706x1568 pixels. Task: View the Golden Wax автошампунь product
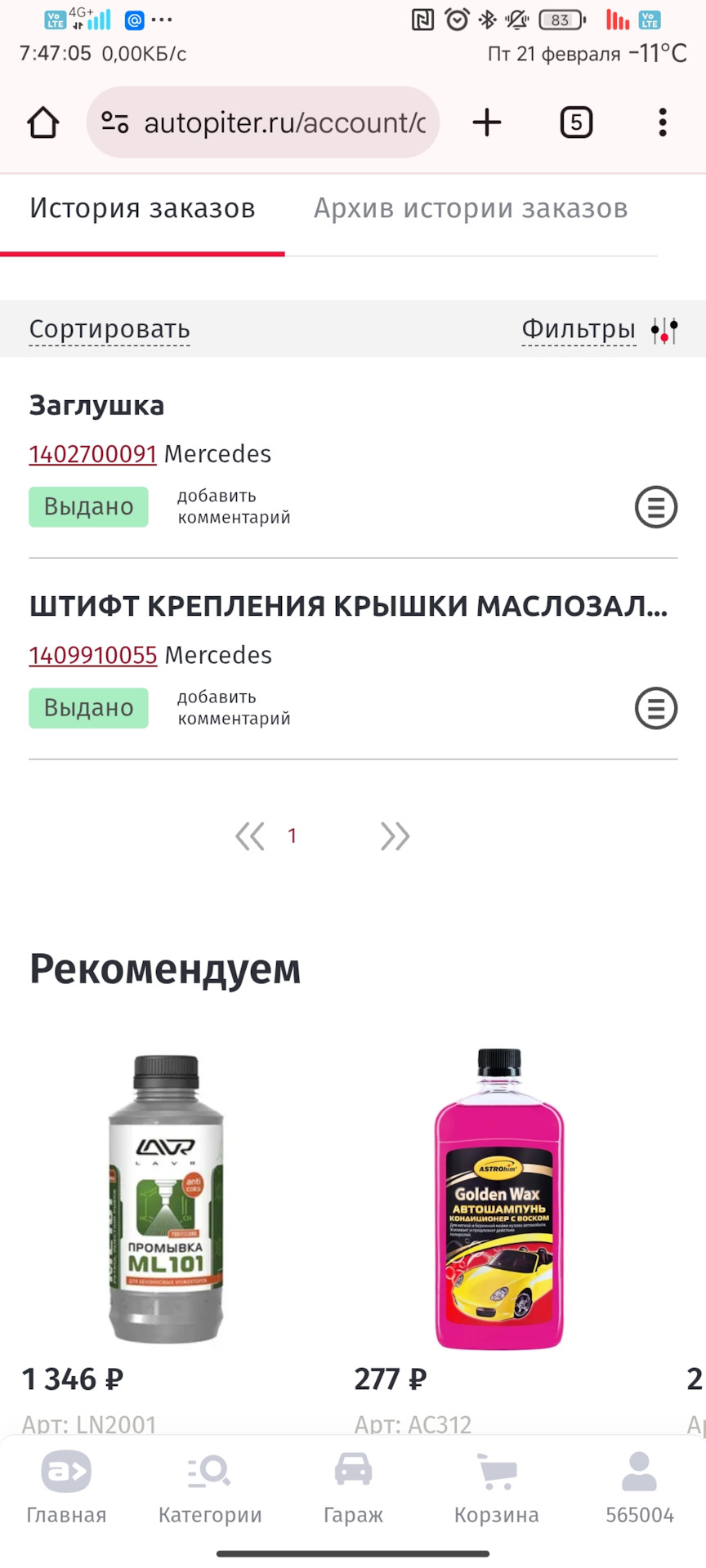coord(498,1199)
